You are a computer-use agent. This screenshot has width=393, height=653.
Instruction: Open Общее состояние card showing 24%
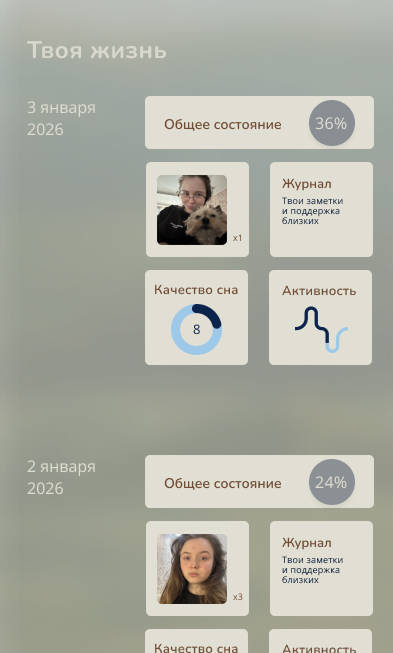[x=259, y=481]
